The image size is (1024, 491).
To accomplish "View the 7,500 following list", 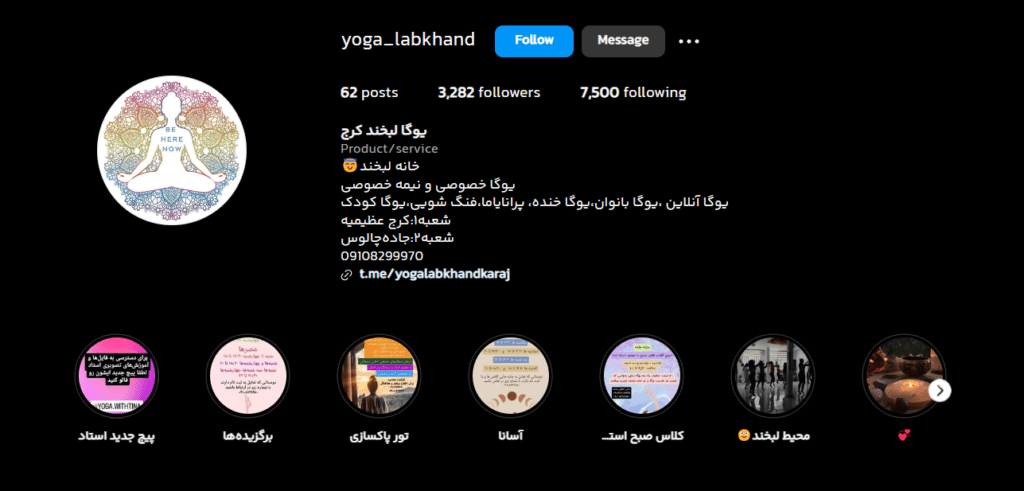I will [x=632, y=92].
